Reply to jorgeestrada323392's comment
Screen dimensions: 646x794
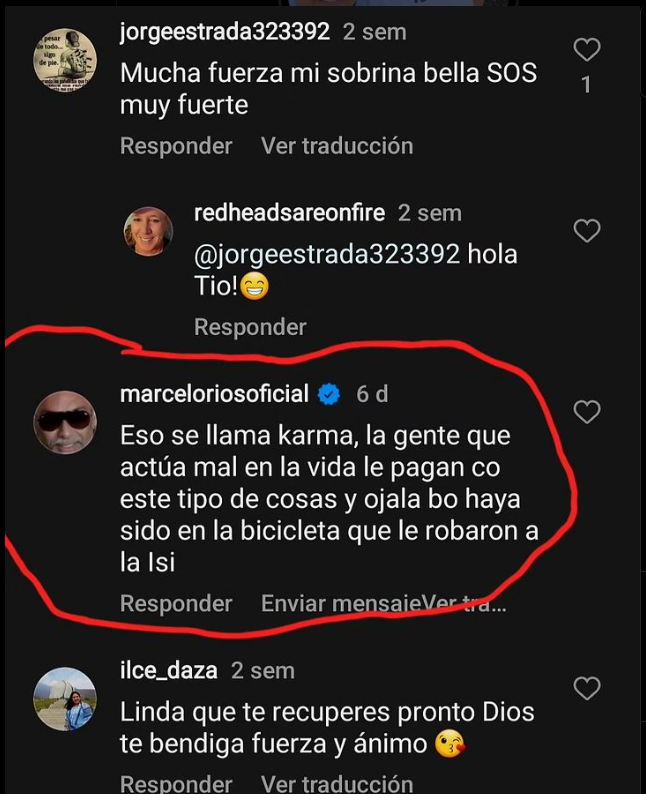coord(176,146)
